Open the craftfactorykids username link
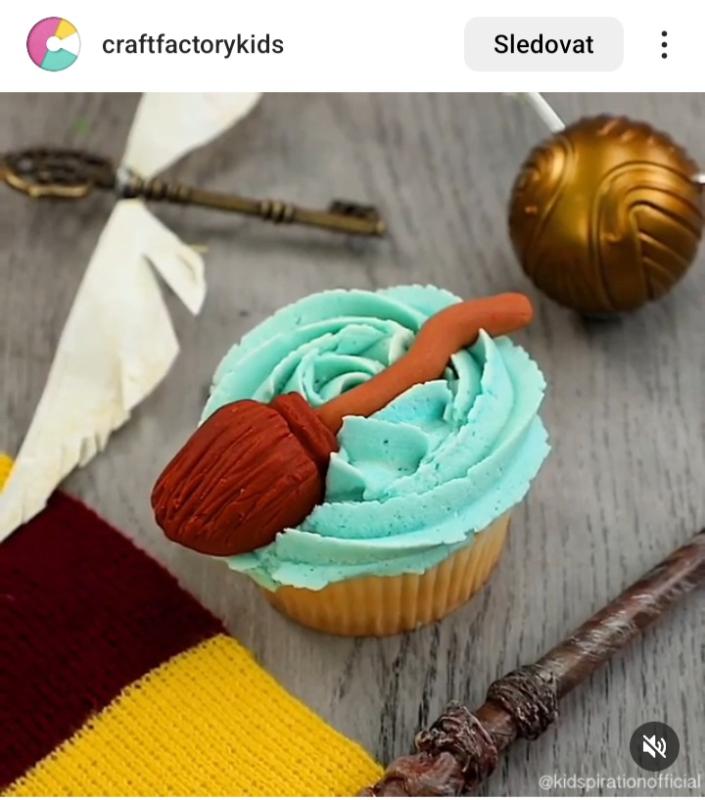The height and width of the screenshot is (800, 705). click(193, 45)
